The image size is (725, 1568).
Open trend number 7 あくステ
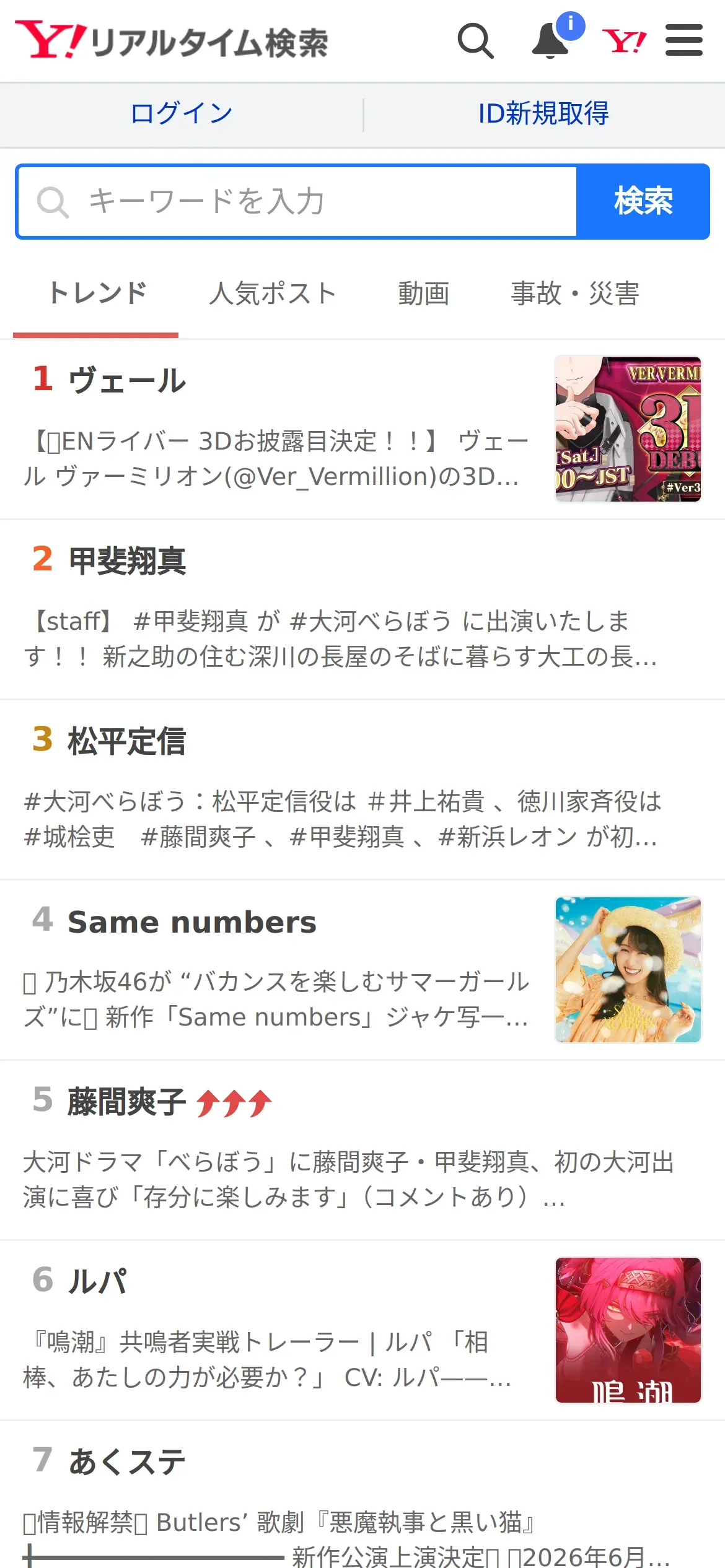point(127,1461)
